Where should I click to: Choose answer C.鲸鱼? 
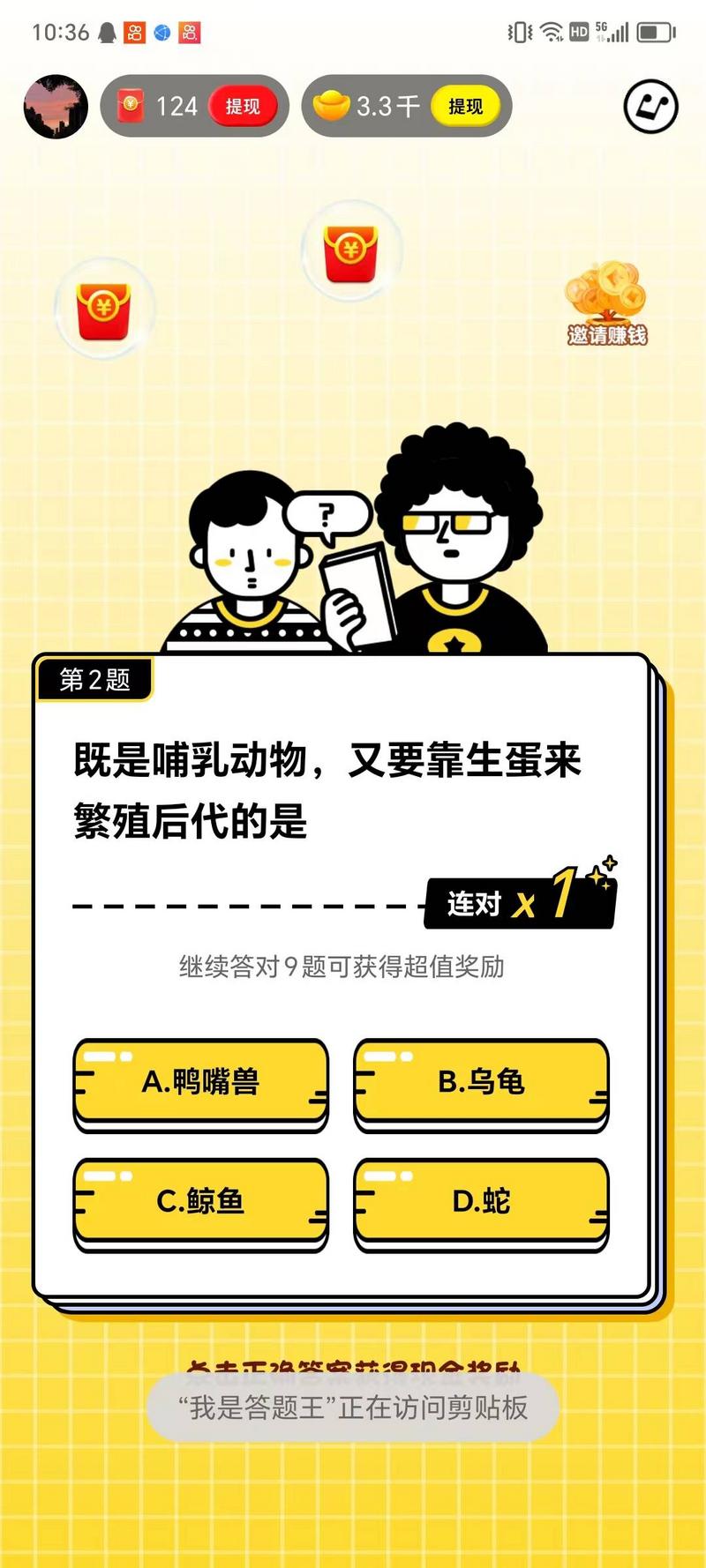[200, 1201]
